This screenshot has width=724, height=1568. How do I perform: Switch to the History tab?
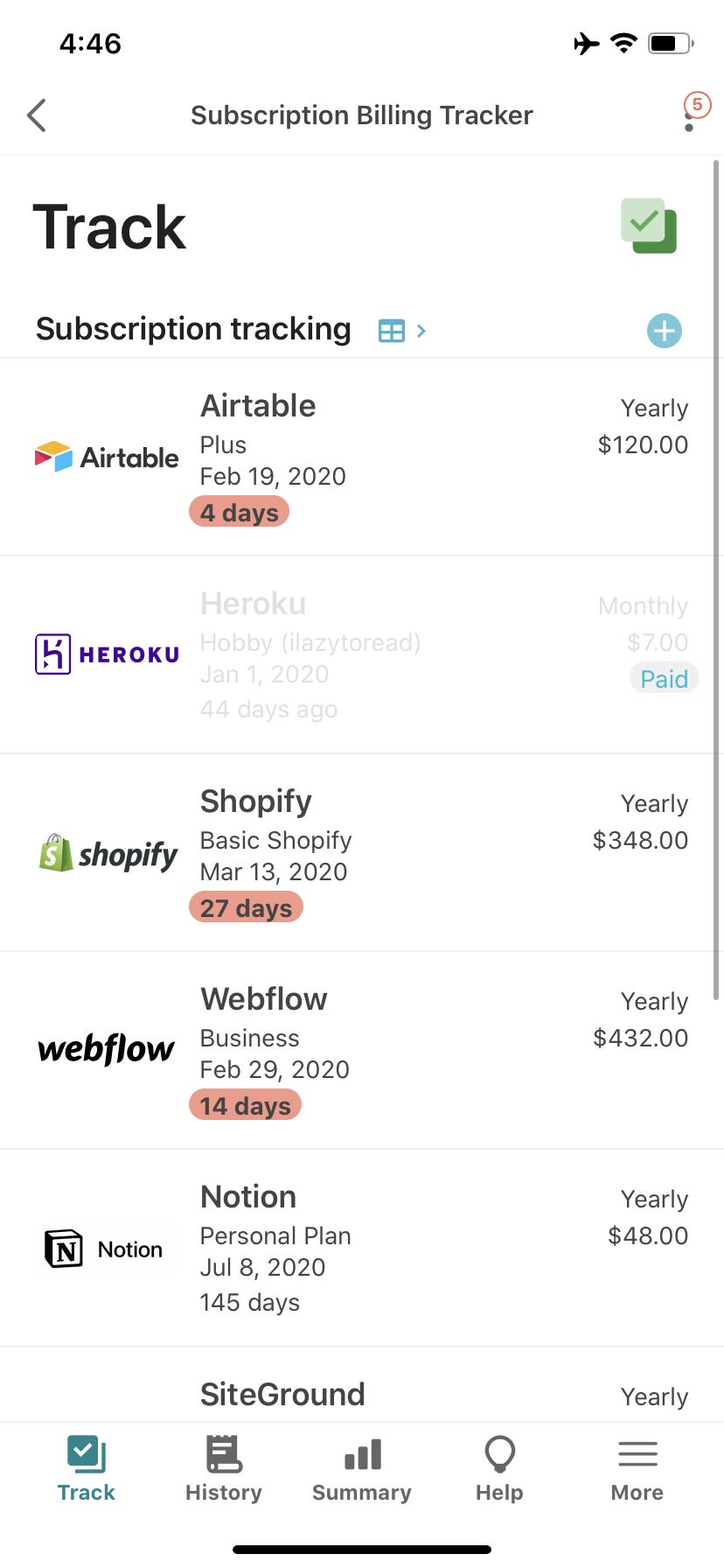click(224, 1470)
